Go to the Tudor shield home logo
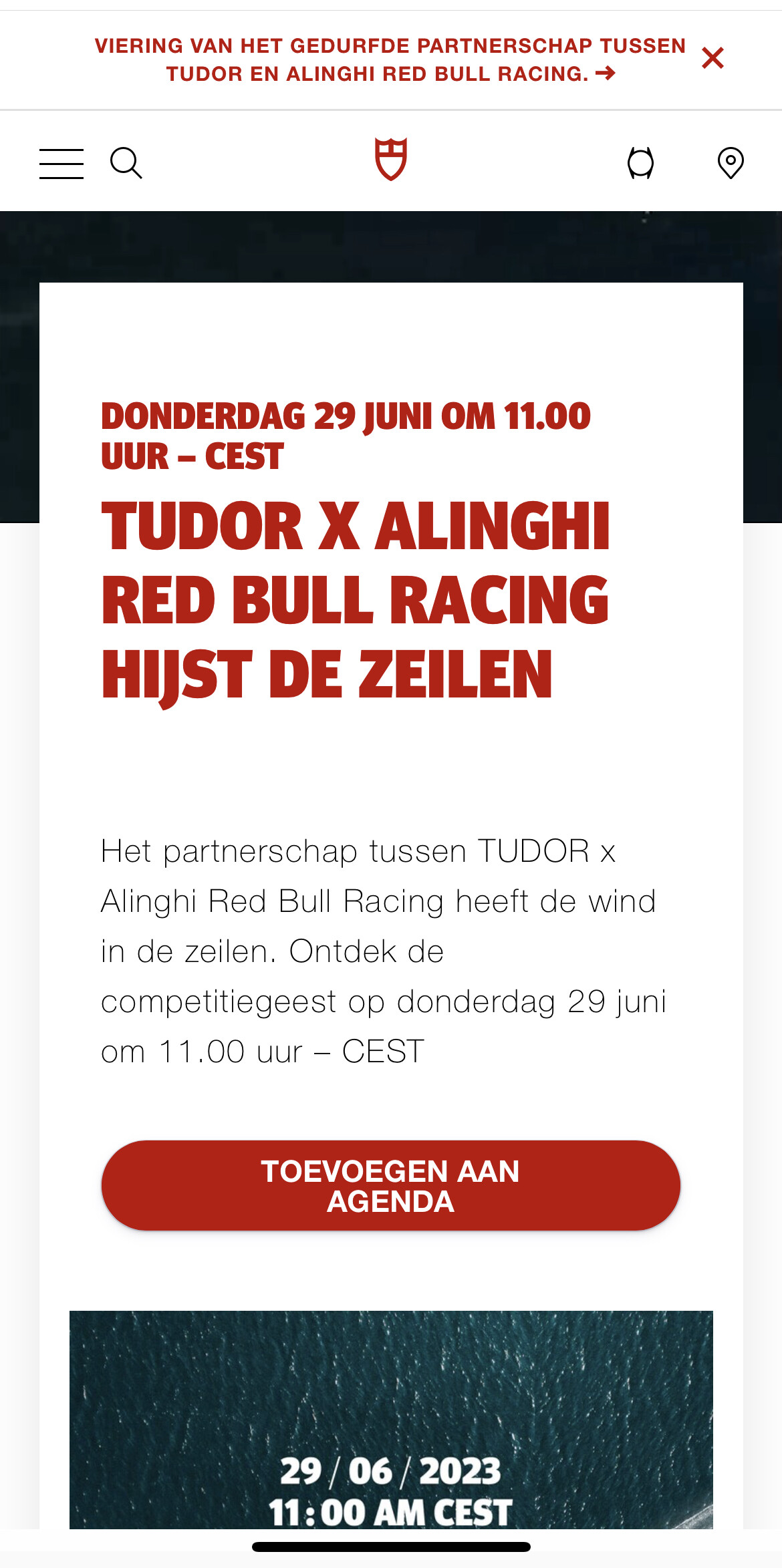782x1568 pixels. (x=391, y=159)
